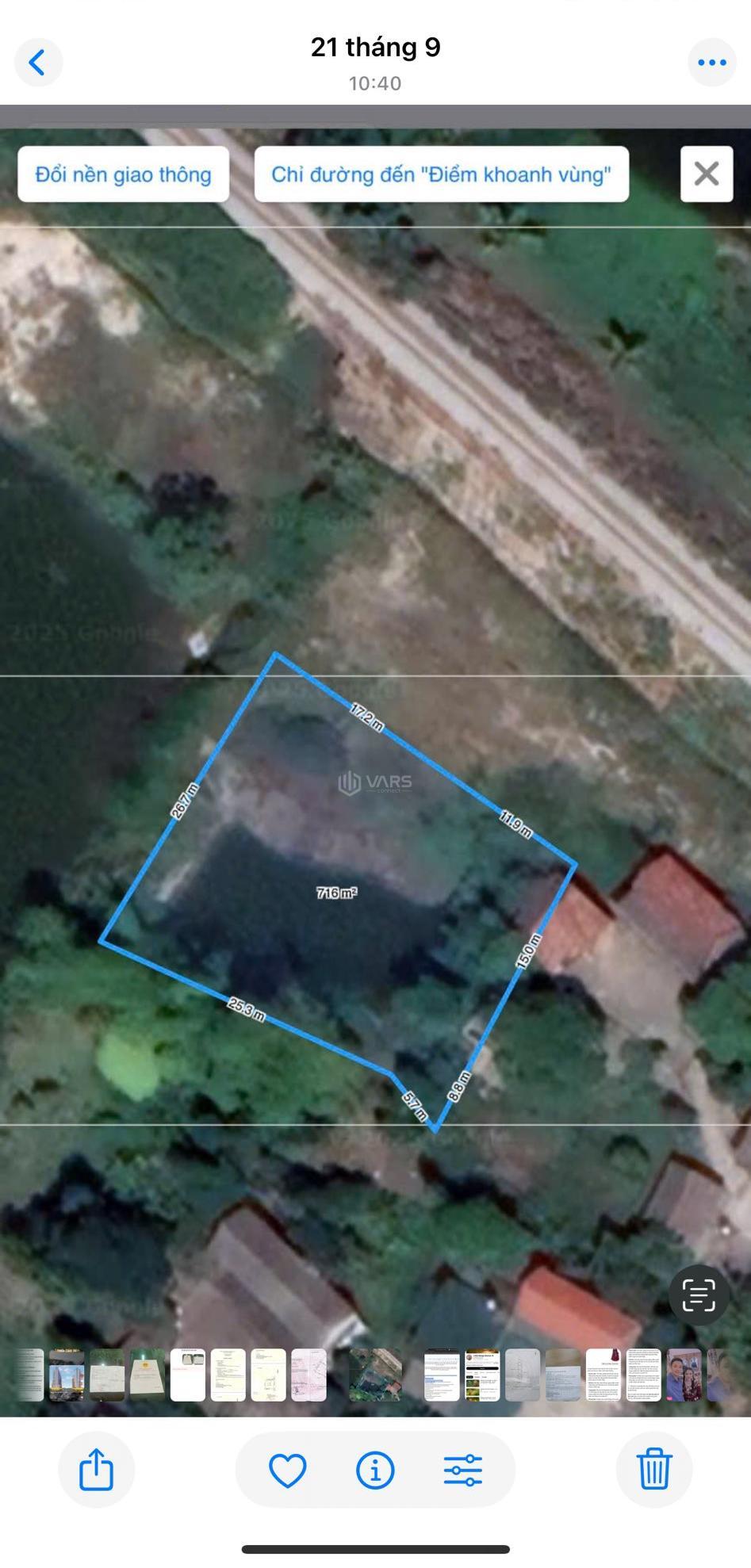751x1568 pixels.
Task: Open the couple selfie thumbnail in the strip
Action: [x=684, y=1375]
